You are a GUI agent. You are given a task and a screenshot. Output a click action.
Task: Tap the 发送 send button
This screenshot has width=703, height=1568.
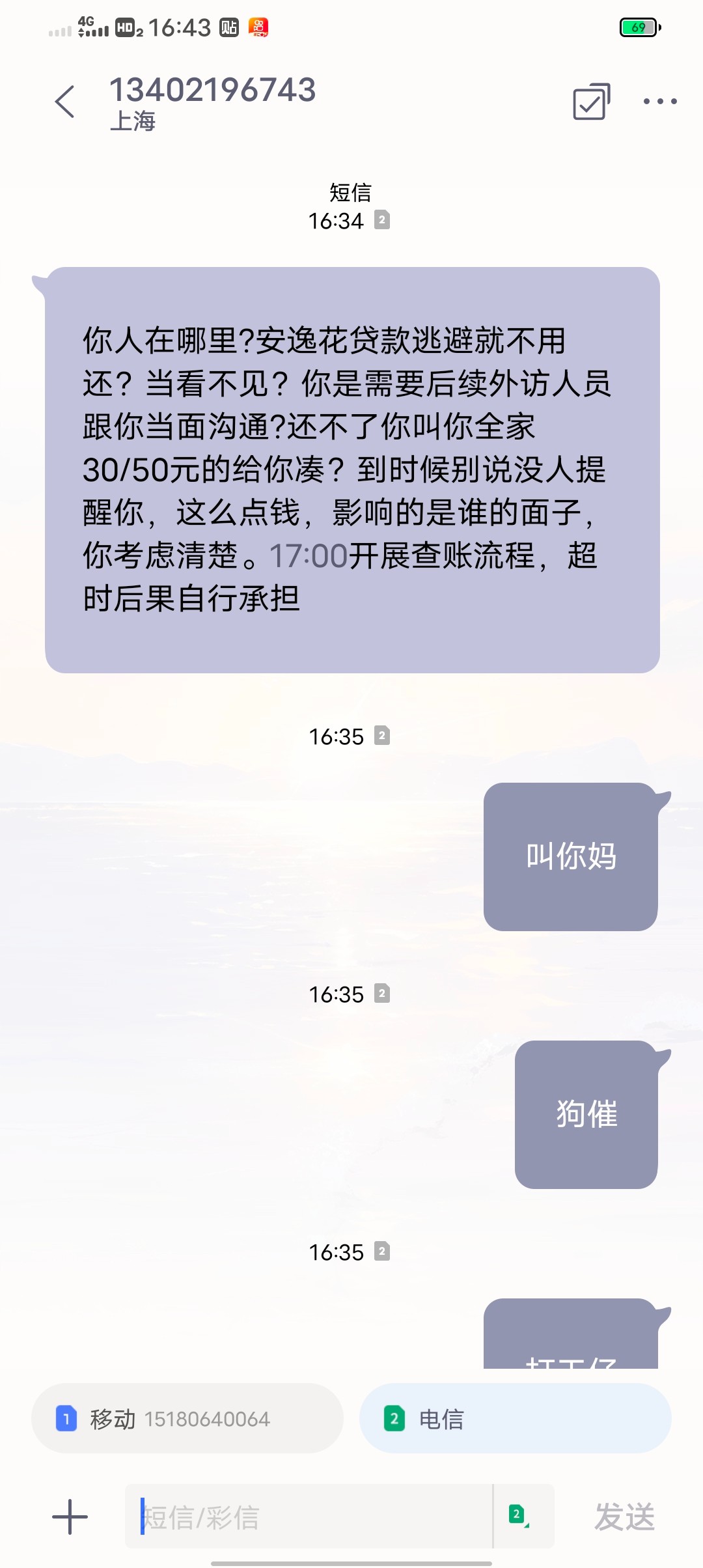[624, 1517]
